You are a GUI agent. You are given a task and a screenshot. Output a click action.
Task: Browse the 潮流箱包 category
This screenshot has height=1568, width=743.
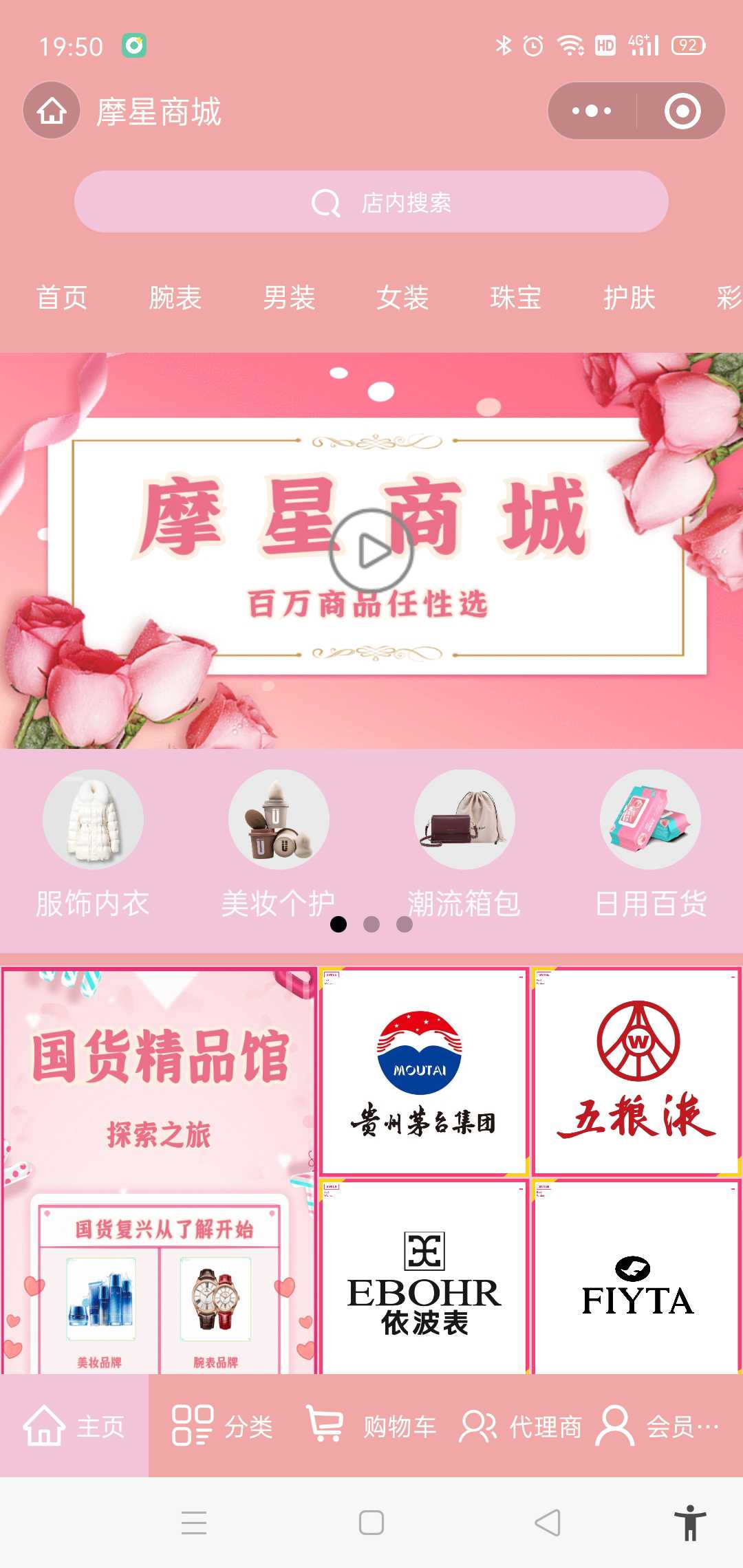(464, 842)
